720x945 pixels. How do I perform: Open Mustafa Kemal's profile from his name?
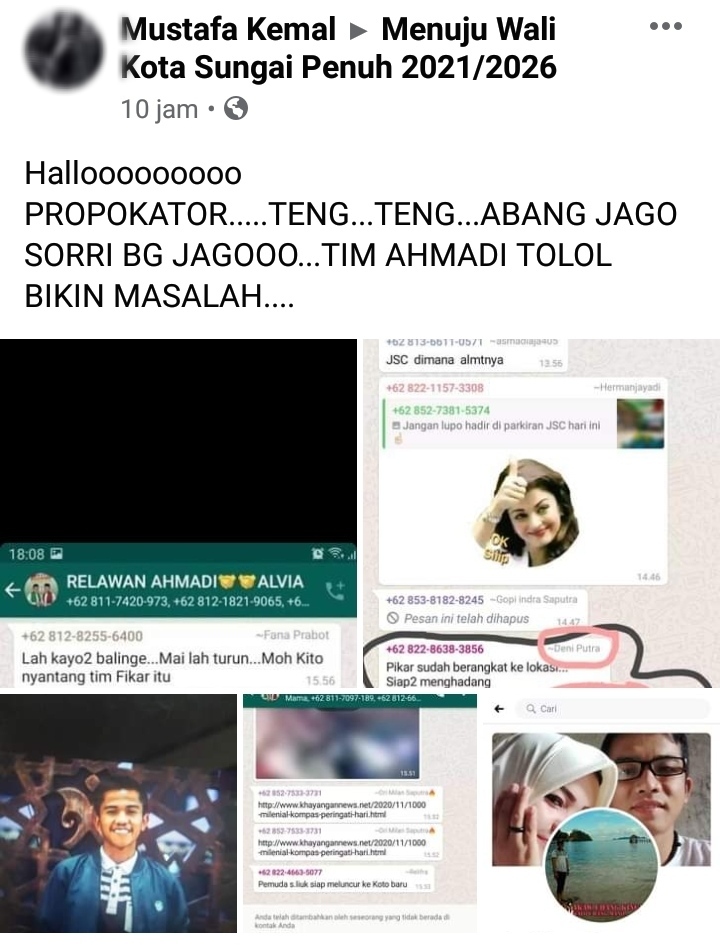click(228, 30)
